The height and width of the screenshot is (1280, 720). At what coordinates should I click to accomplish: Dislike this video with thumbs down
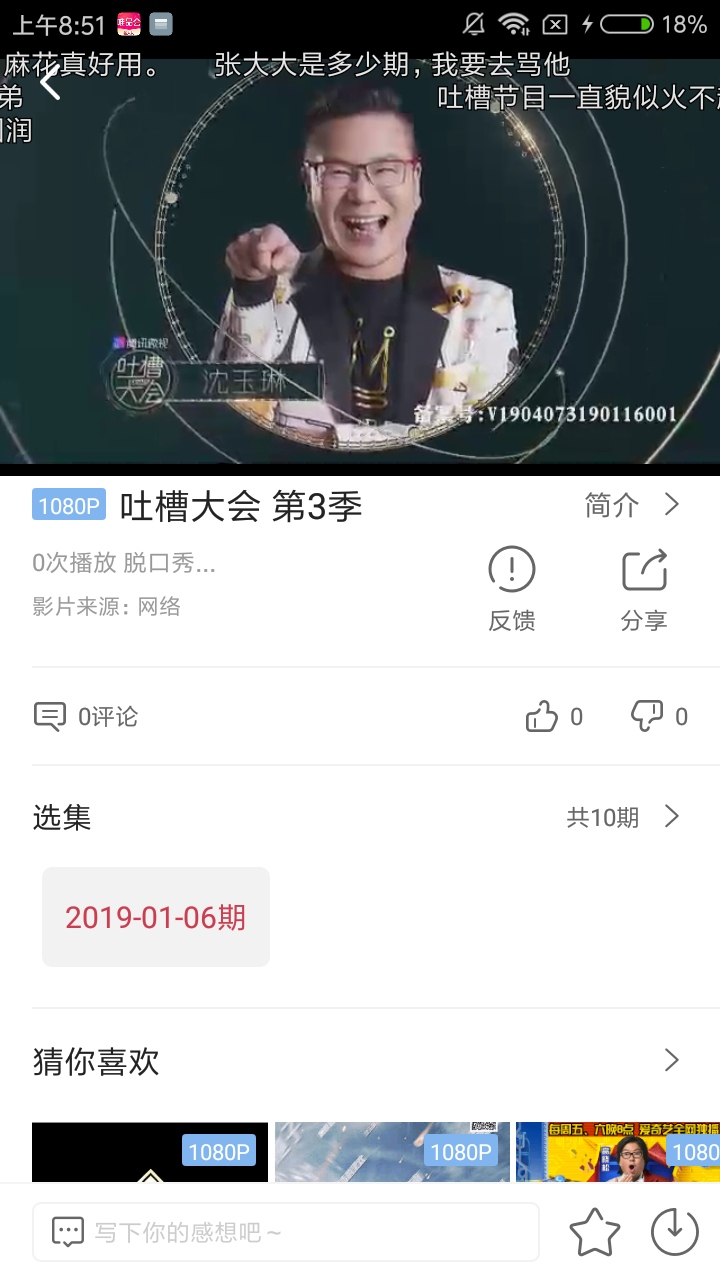coord(648,716)
